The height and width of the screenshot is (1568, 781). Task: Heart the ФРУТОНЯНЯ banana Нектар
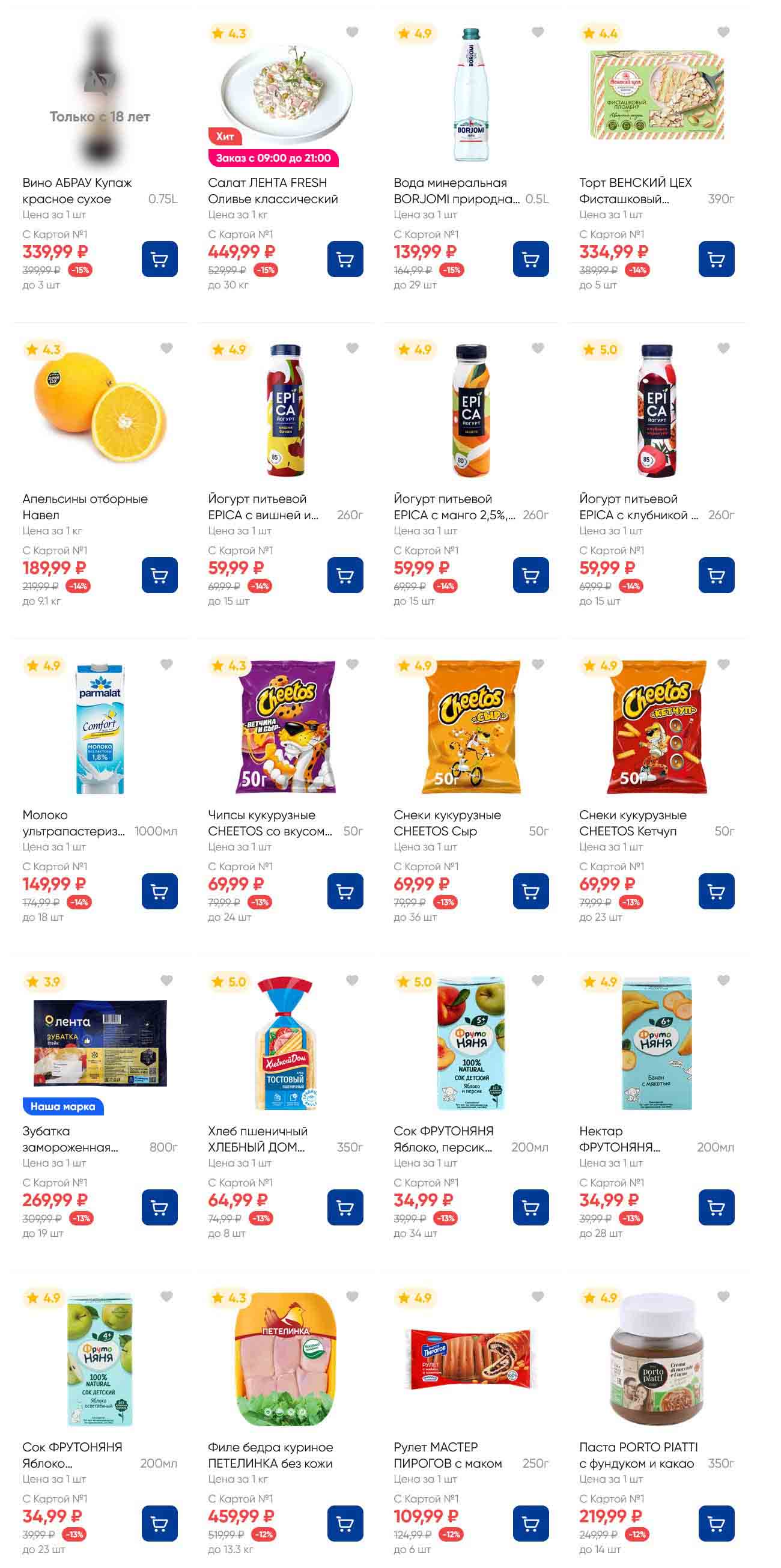coord(723,980)
